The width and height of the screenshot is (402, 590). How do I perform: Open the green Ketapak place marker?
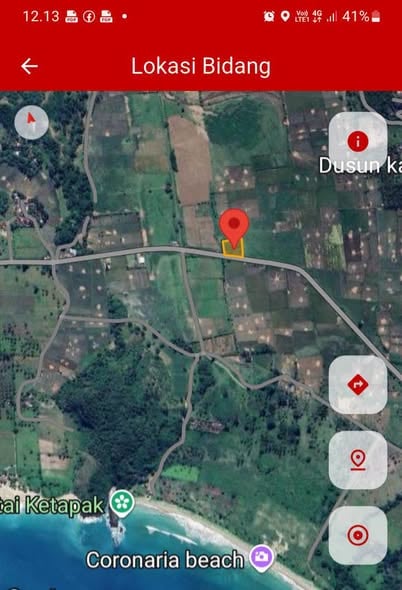[122, 503]
